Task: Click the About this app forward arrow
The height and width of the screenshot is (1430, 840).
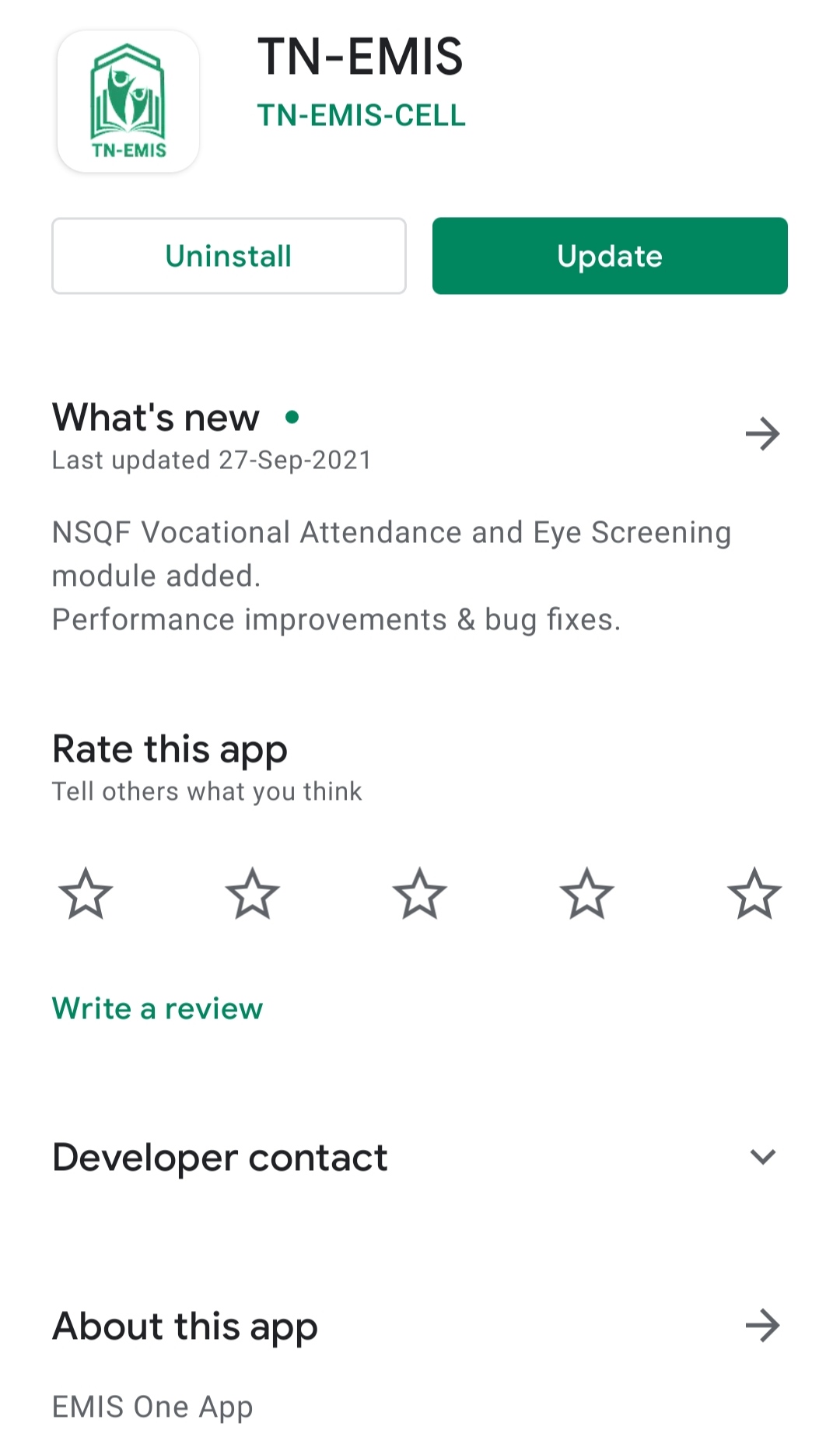Action: pos(762,1324)
